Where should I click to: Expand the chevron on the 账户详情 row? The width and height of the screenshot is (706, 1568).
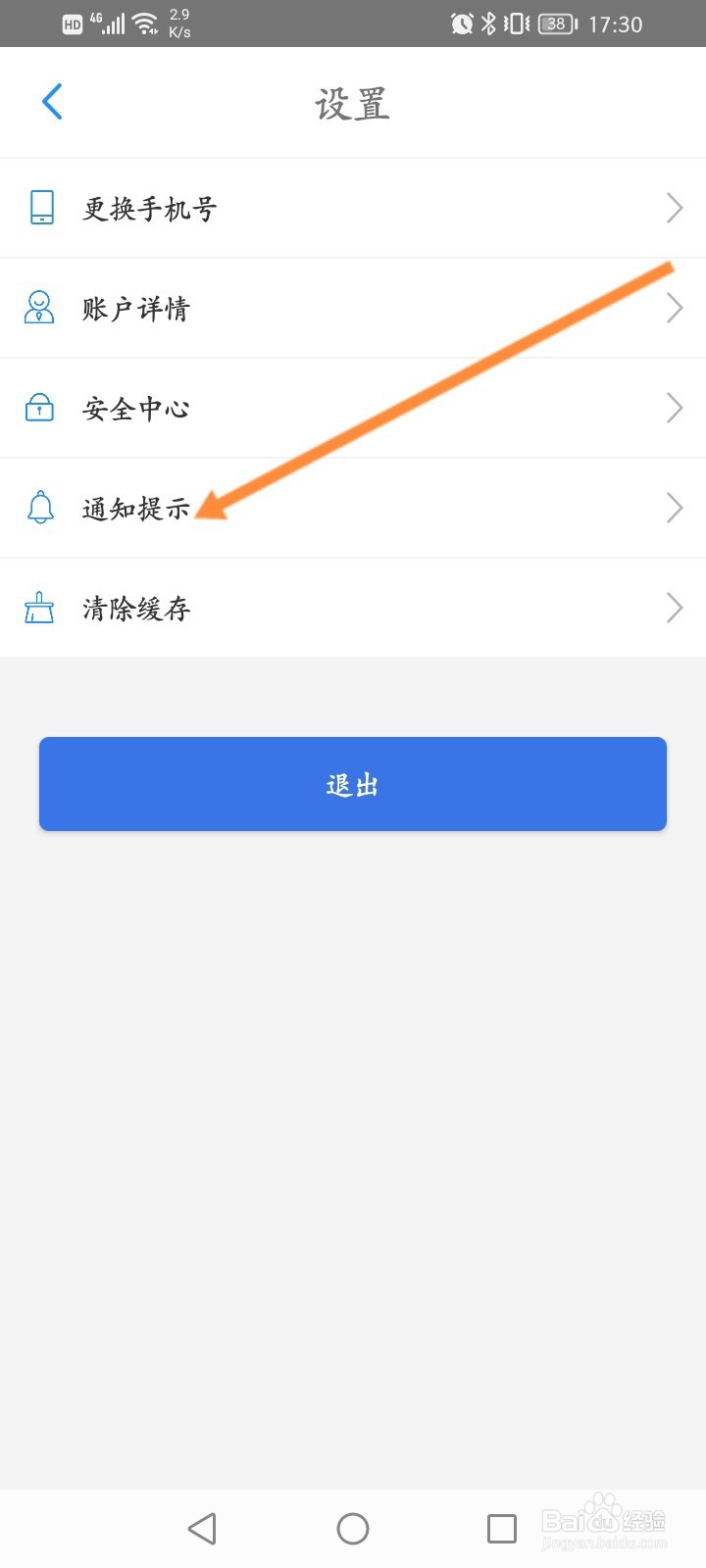(x=674, y=308)
